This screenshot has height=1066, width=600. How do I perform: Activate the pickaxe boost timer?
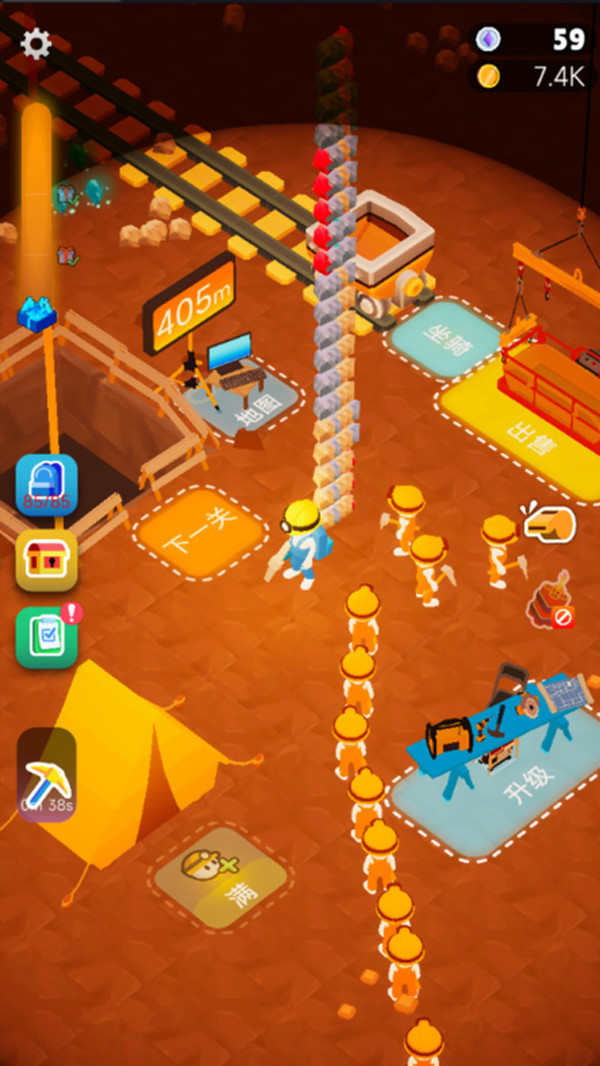point(46,774)
